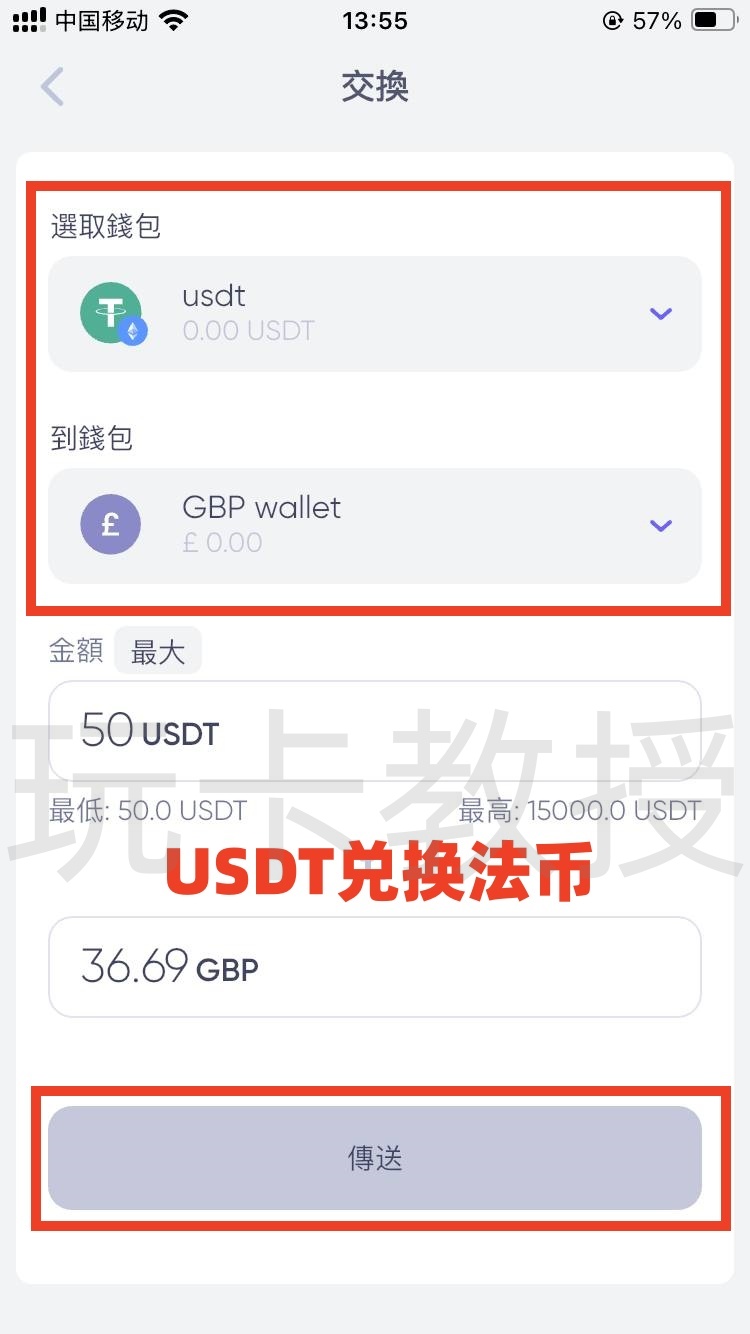Click the USDT Tether coin icon
The width and height of the screenshot is (750, 1334).
110,312
